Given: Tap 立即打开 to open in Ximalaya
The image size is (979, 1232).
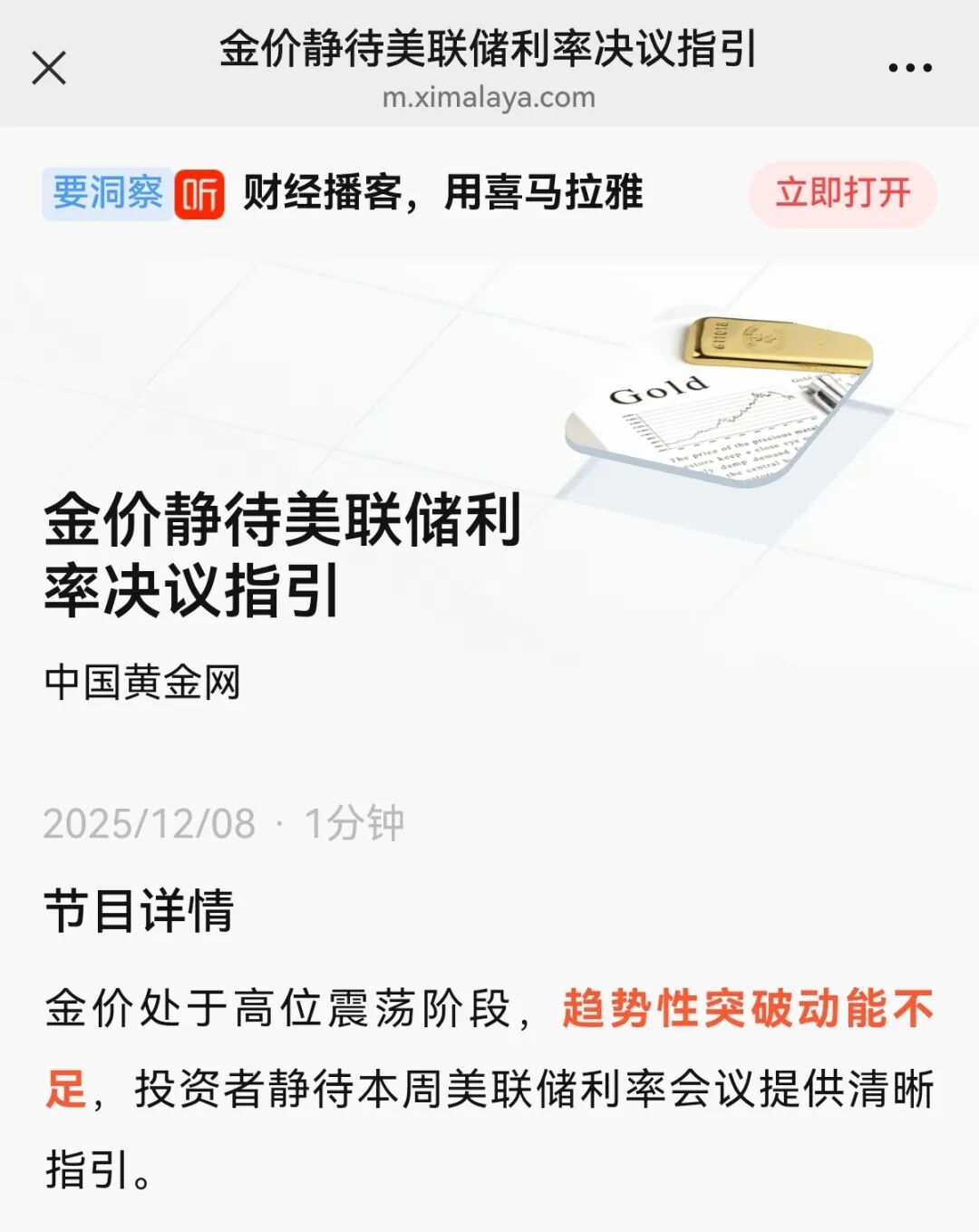Looking at the screenshot, I should coord(842,193).
